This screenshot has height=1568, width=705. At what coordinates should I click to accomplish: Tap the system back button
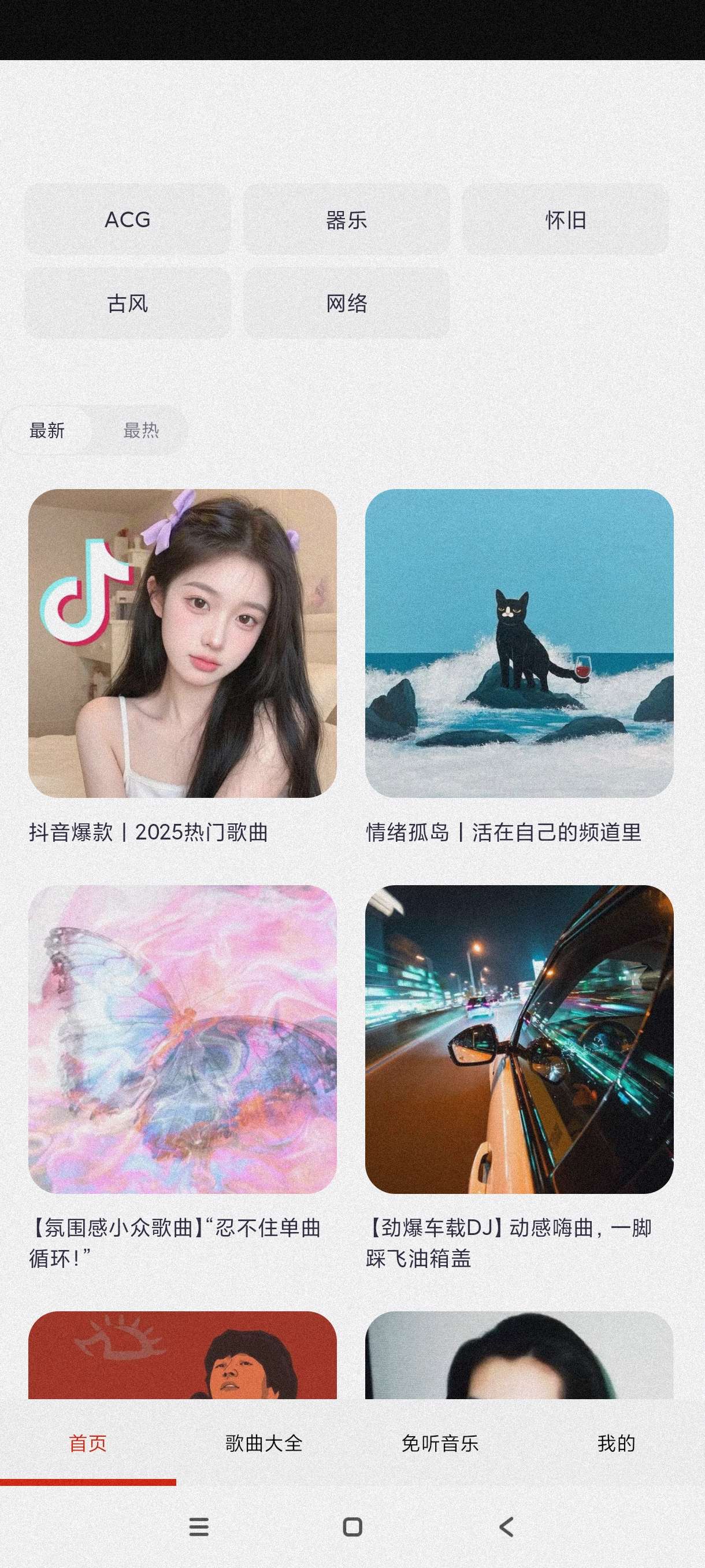pyautogui.click(x=506, y=1526)
